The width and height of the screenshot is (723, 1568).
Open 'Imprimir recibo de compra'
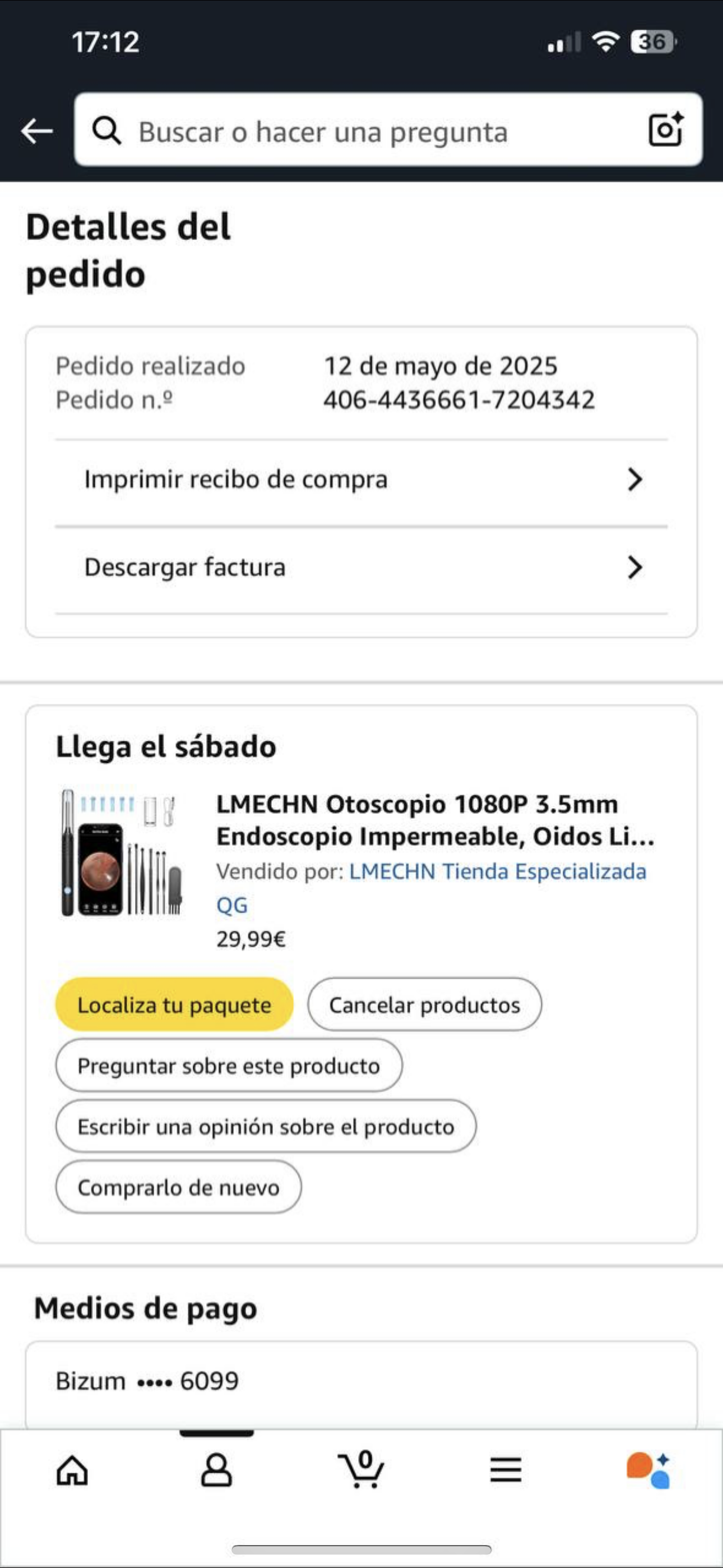pyautogui.click(x=361, y=479)
